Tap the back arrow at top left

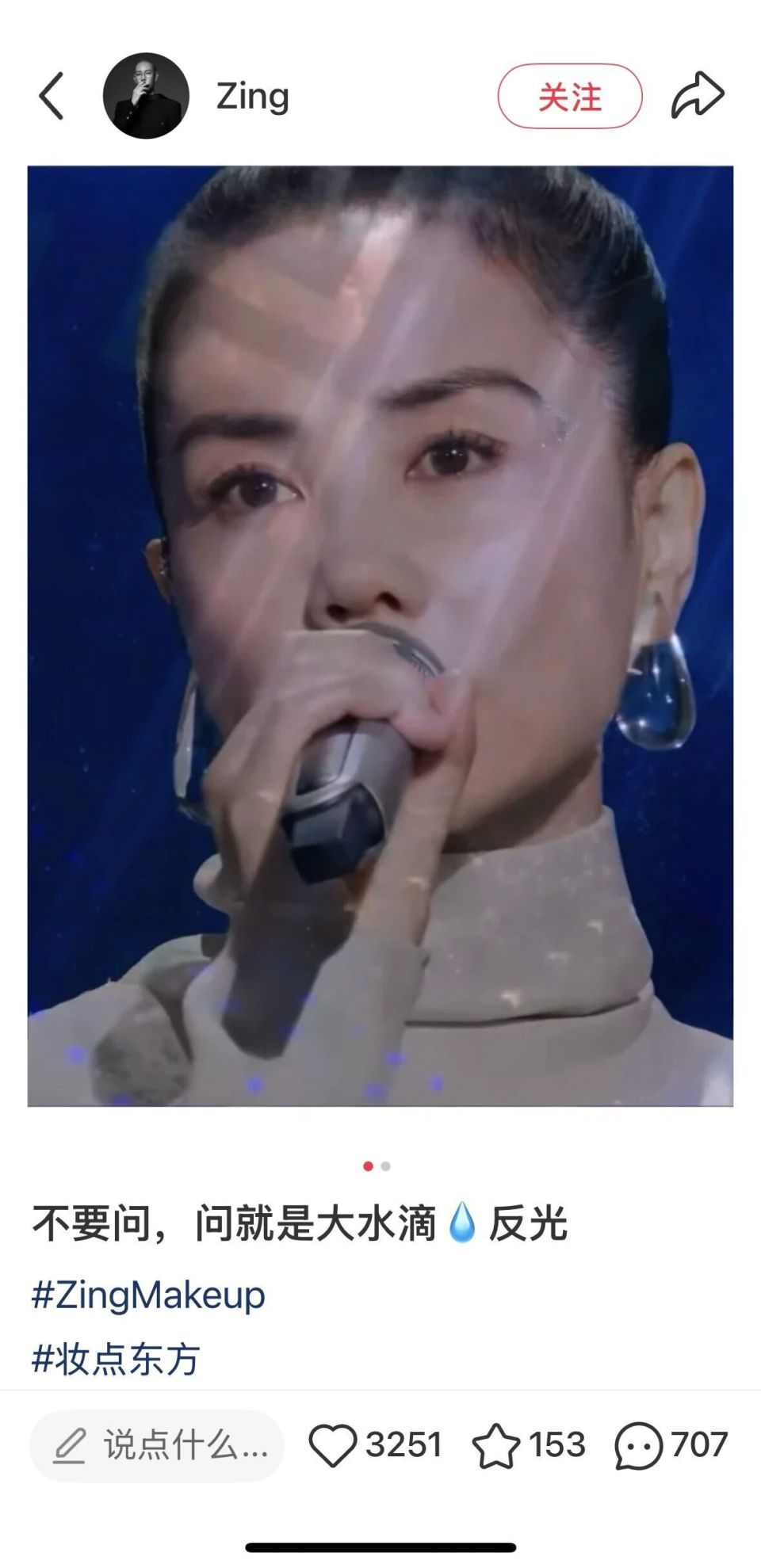[50, 96]
